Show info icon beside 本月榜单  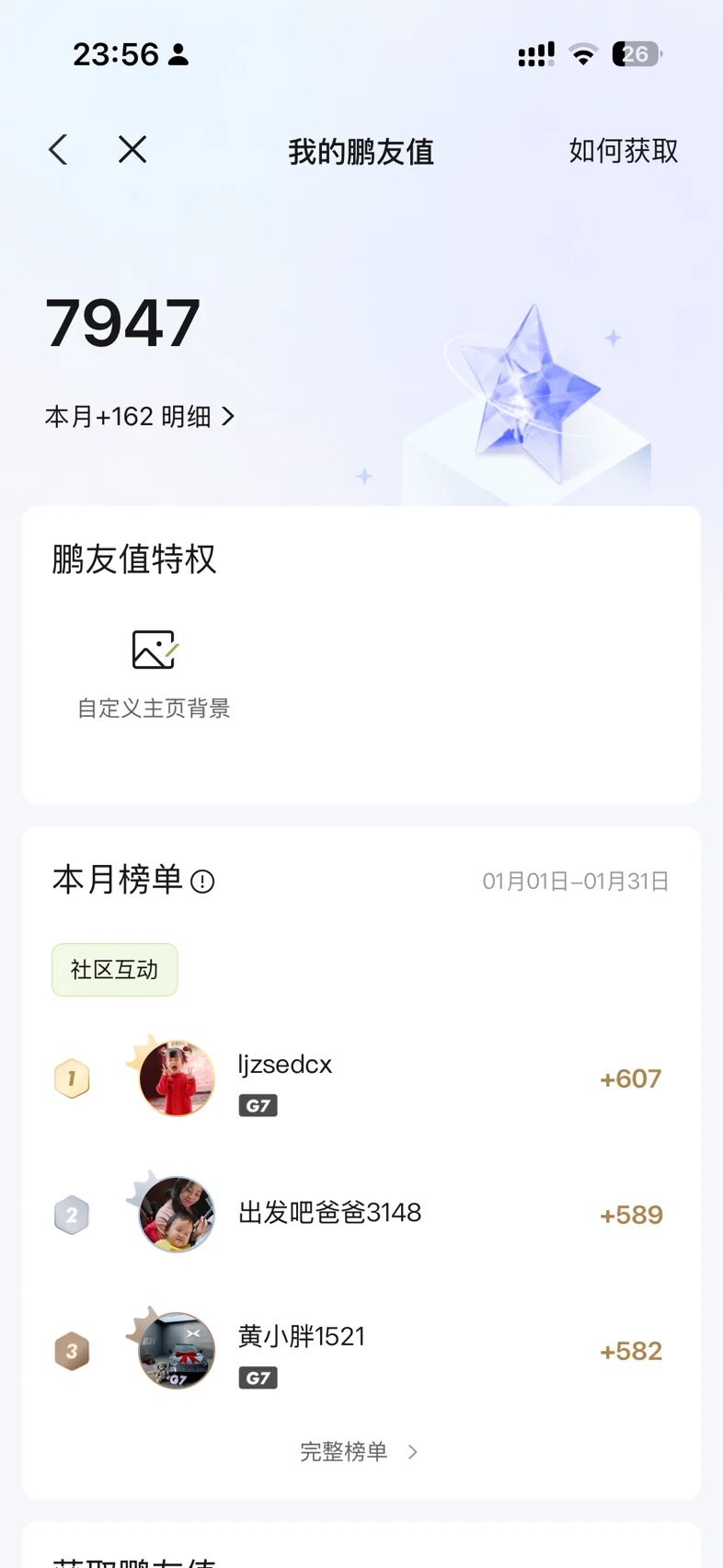[x=202, y=882]
